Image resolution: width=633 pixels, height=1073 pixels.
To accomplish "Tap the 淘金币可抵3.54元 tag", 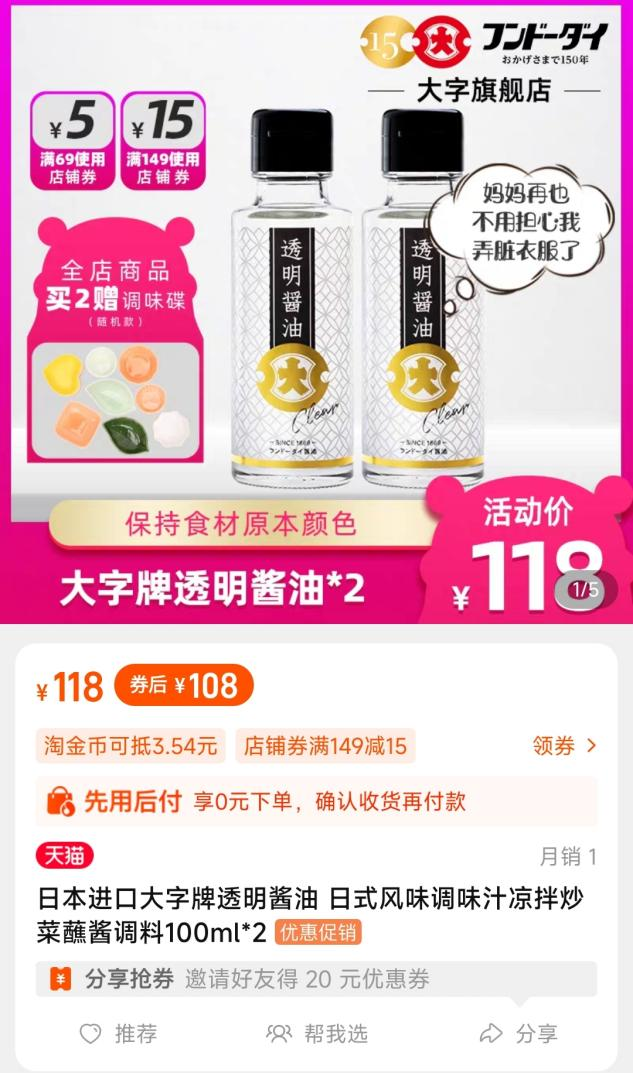I will tap(131, 746).
